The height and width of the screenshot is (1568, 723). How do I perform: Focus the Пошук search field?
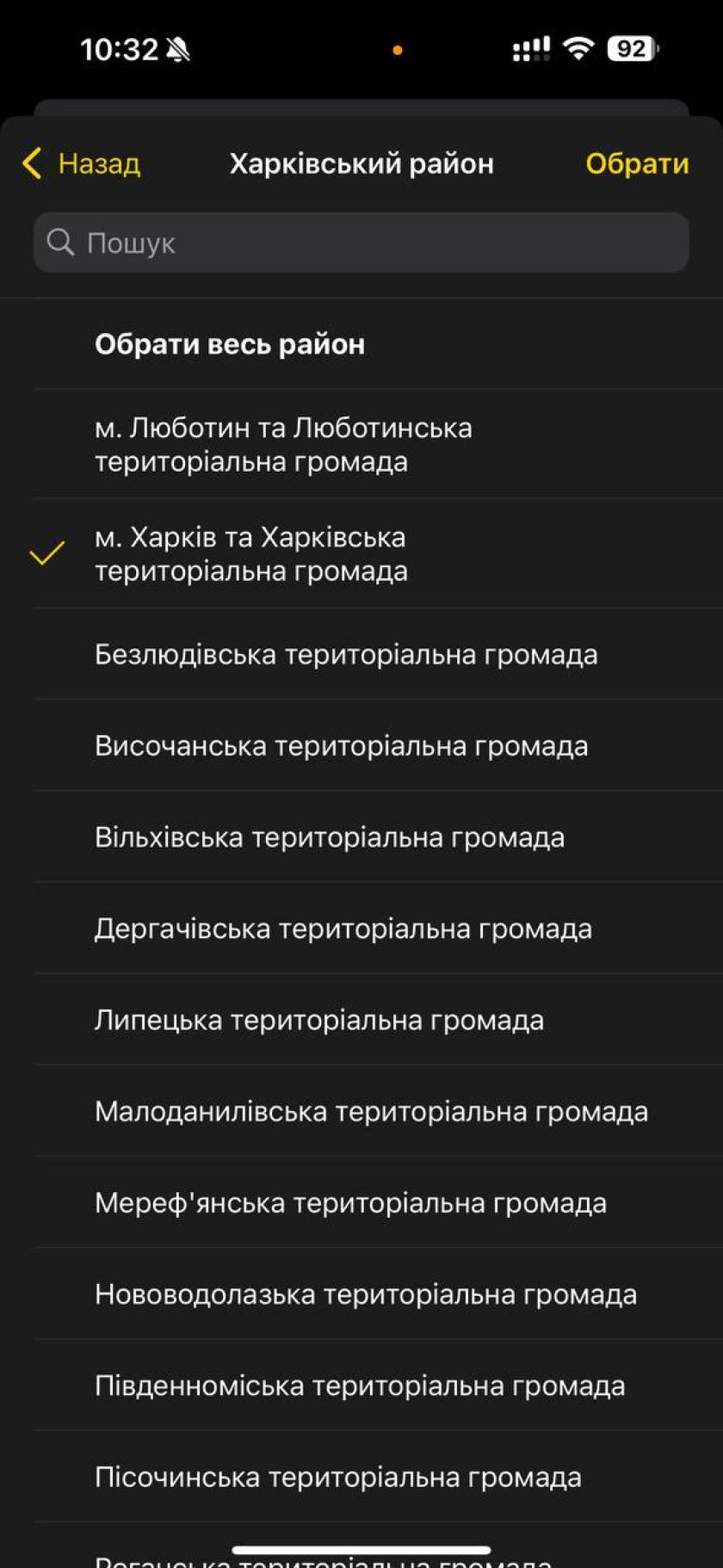click(x=361, y=243)
